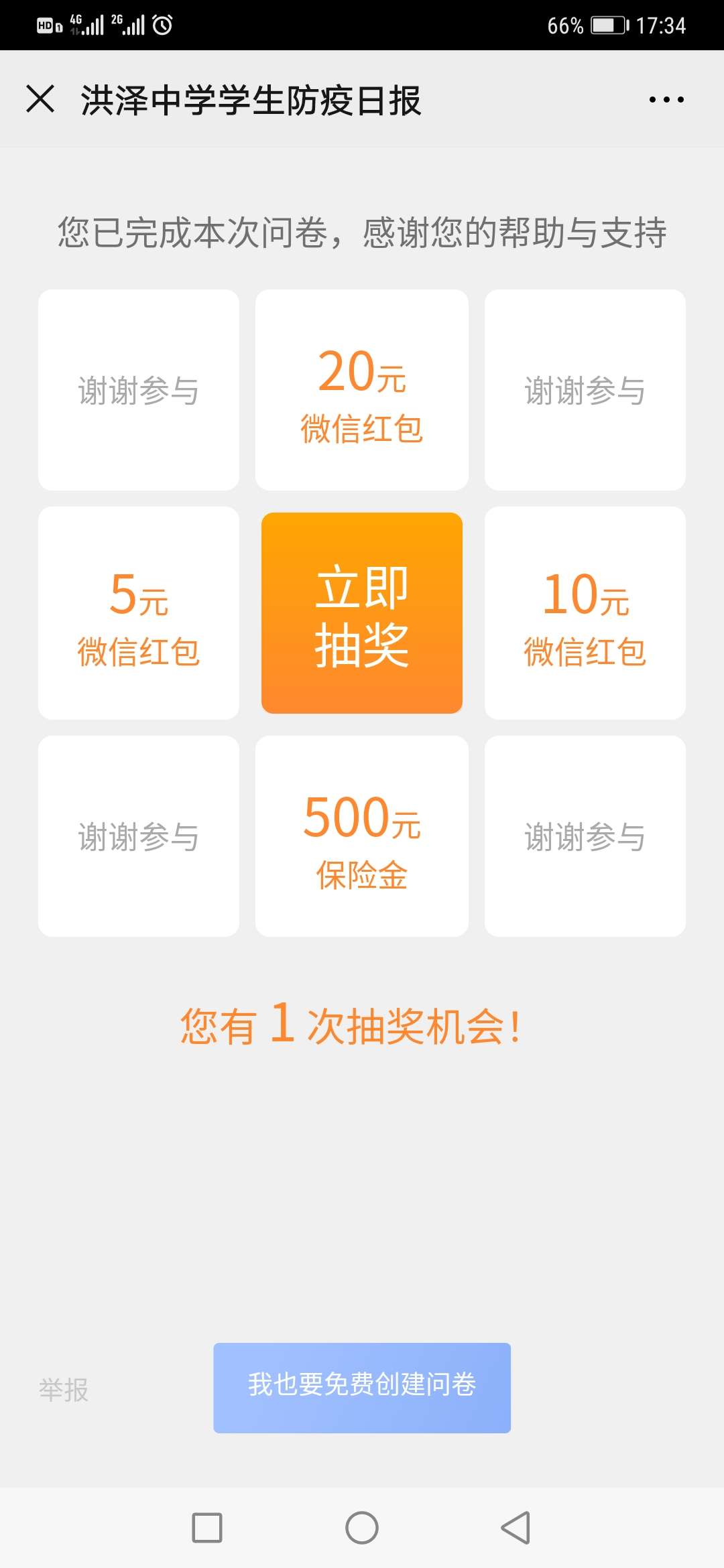The width and height of the screenshot is (724, 1568).
Task: Go to home screen via home button
Action: [x=362, y=1528]
